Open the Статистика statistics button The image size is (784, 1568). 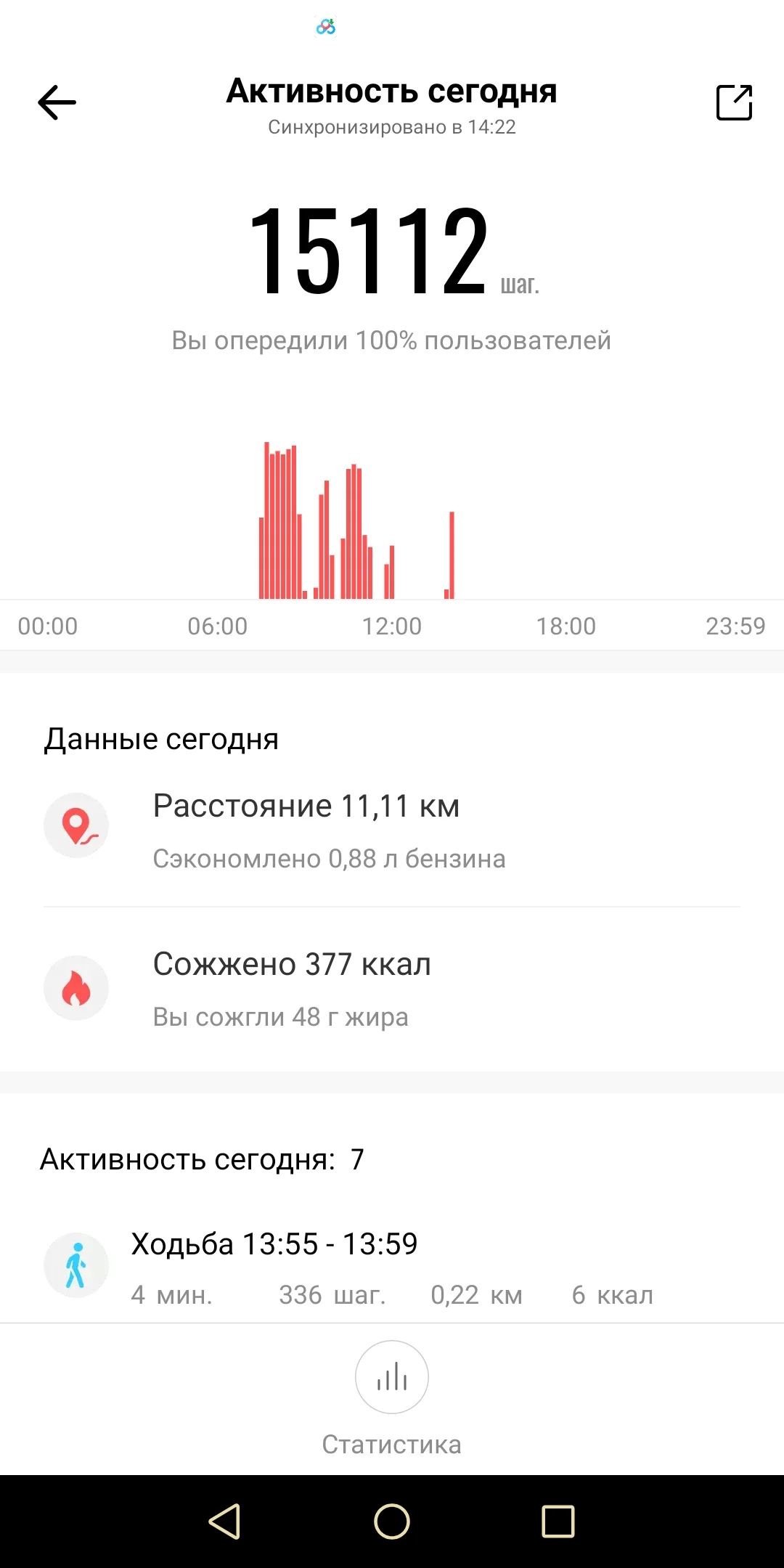pos(392,1378)
